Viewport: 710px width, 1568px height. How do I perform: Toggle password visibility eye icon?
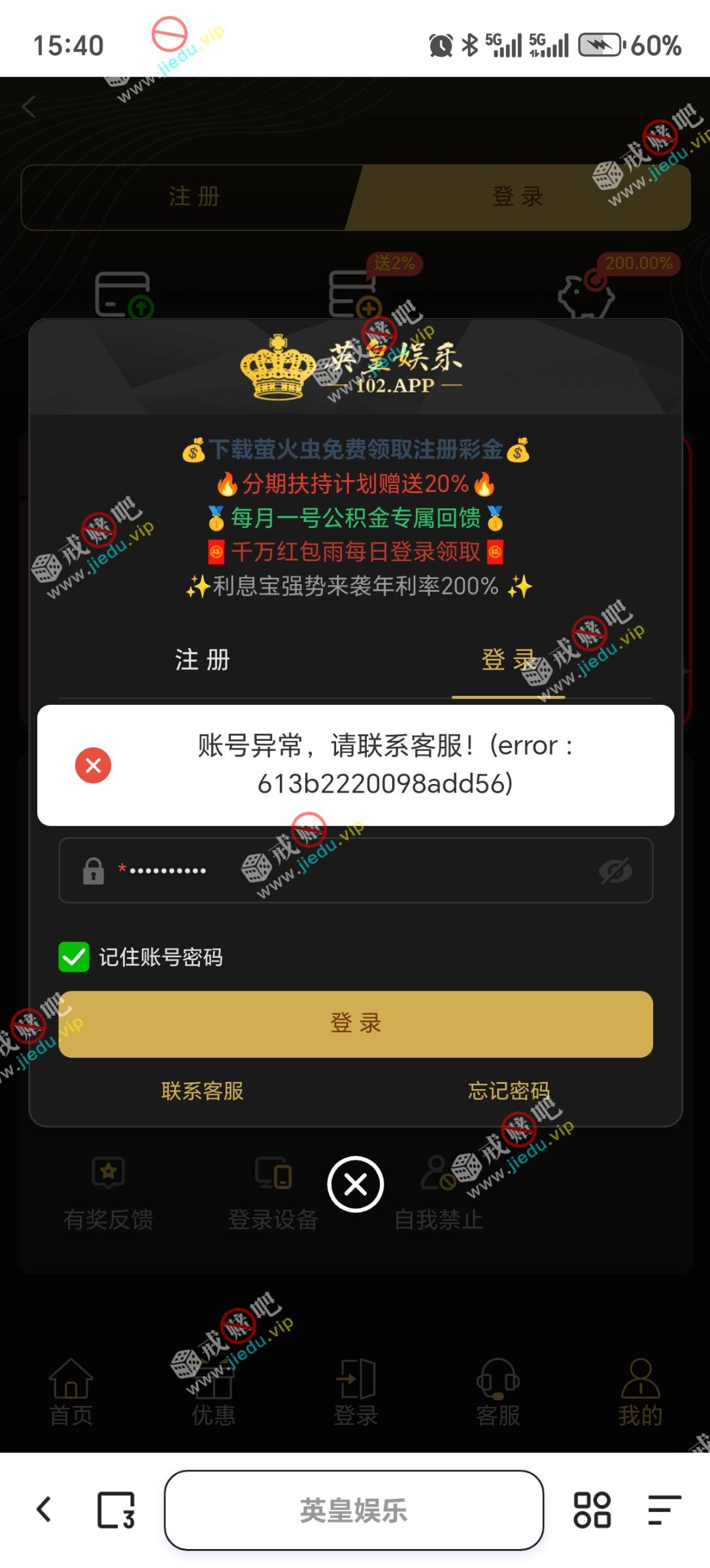[x=615, y=870]
